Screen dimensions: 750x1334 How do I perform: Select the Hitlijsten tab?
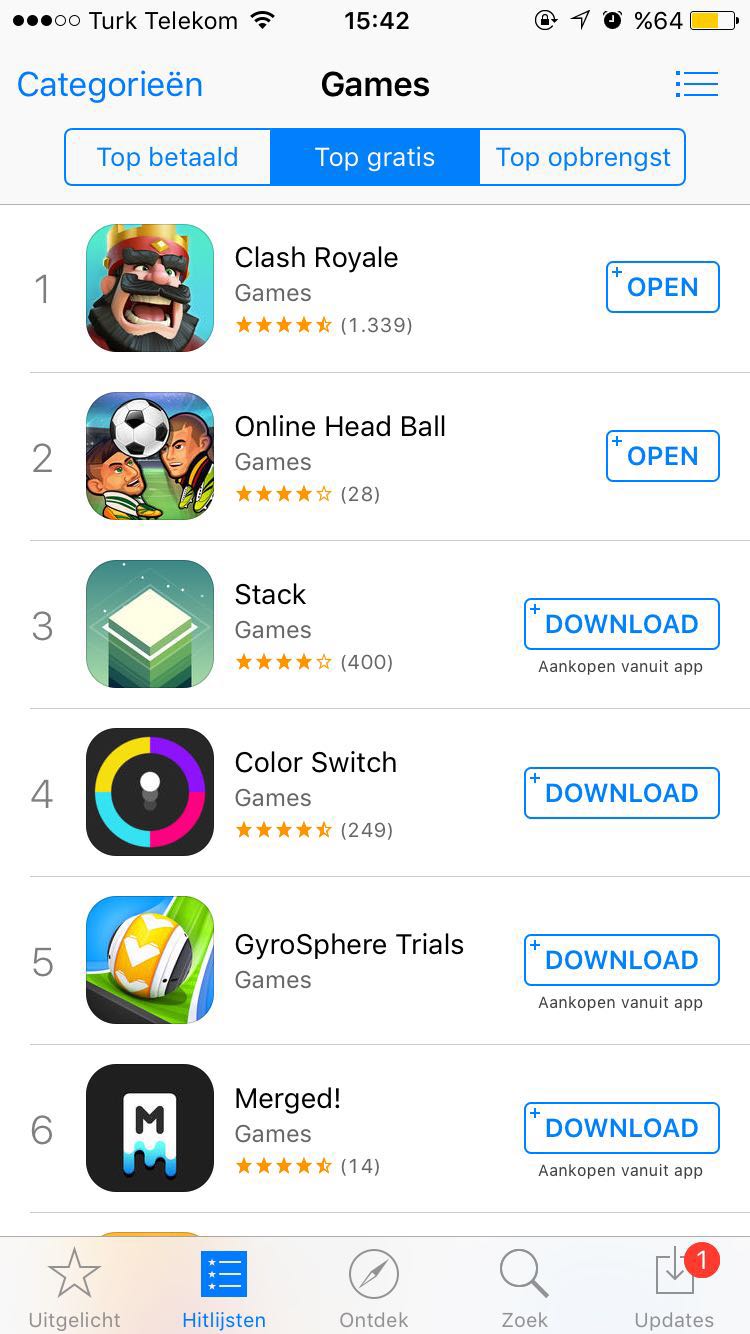pos(224,1290)
